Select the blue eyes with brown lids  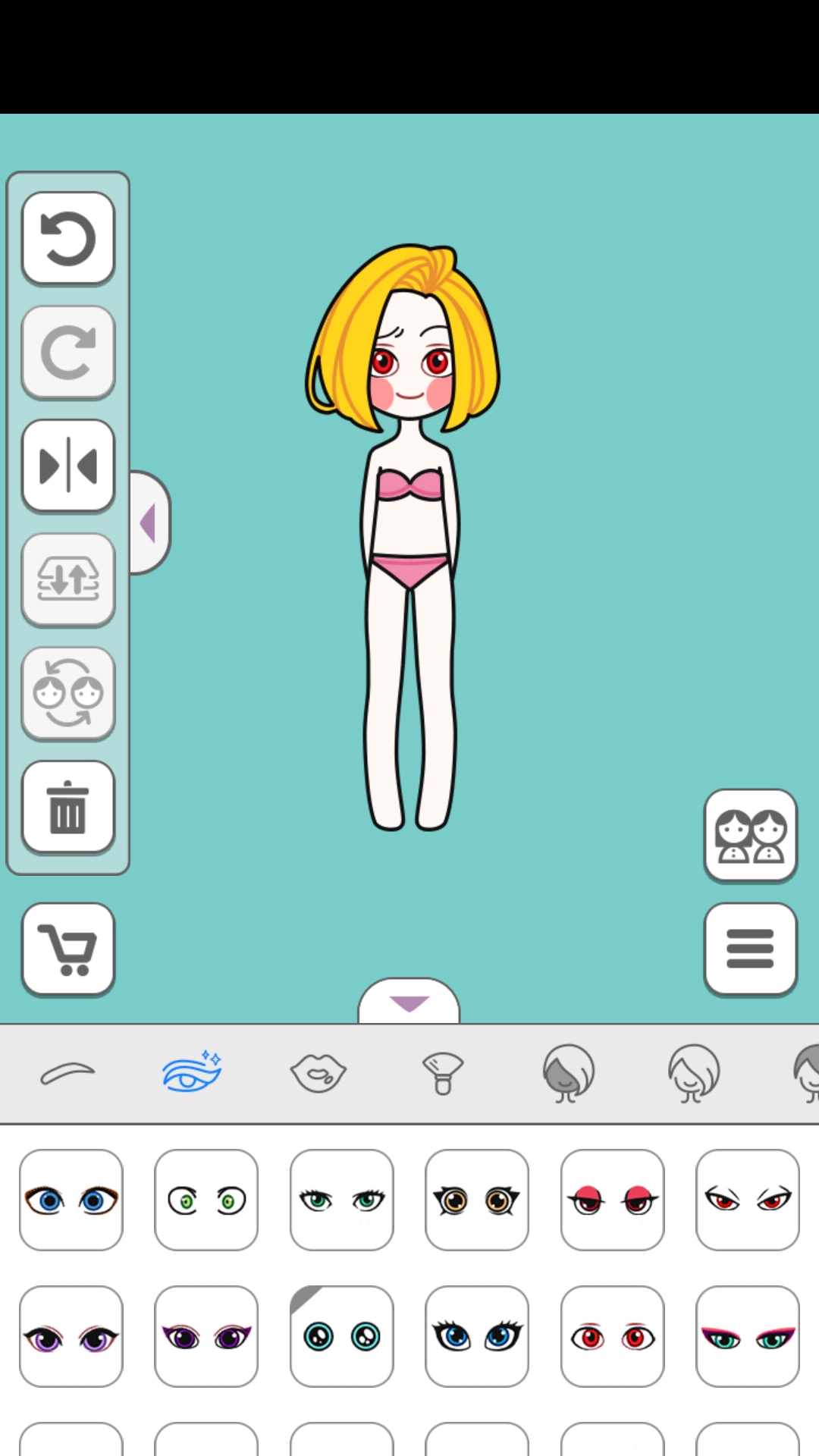click(71, 1200)
